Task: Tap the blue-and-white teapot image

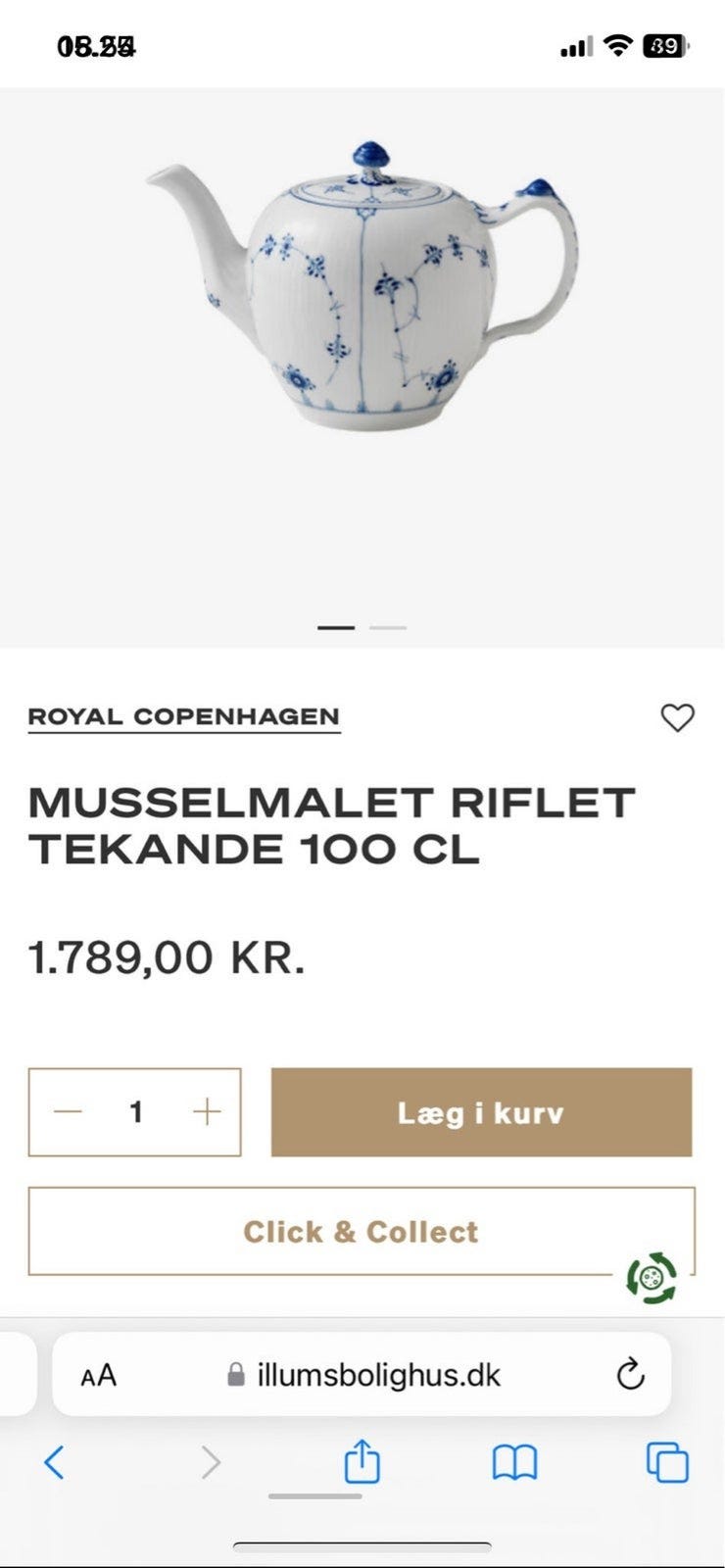Action: 362,294
